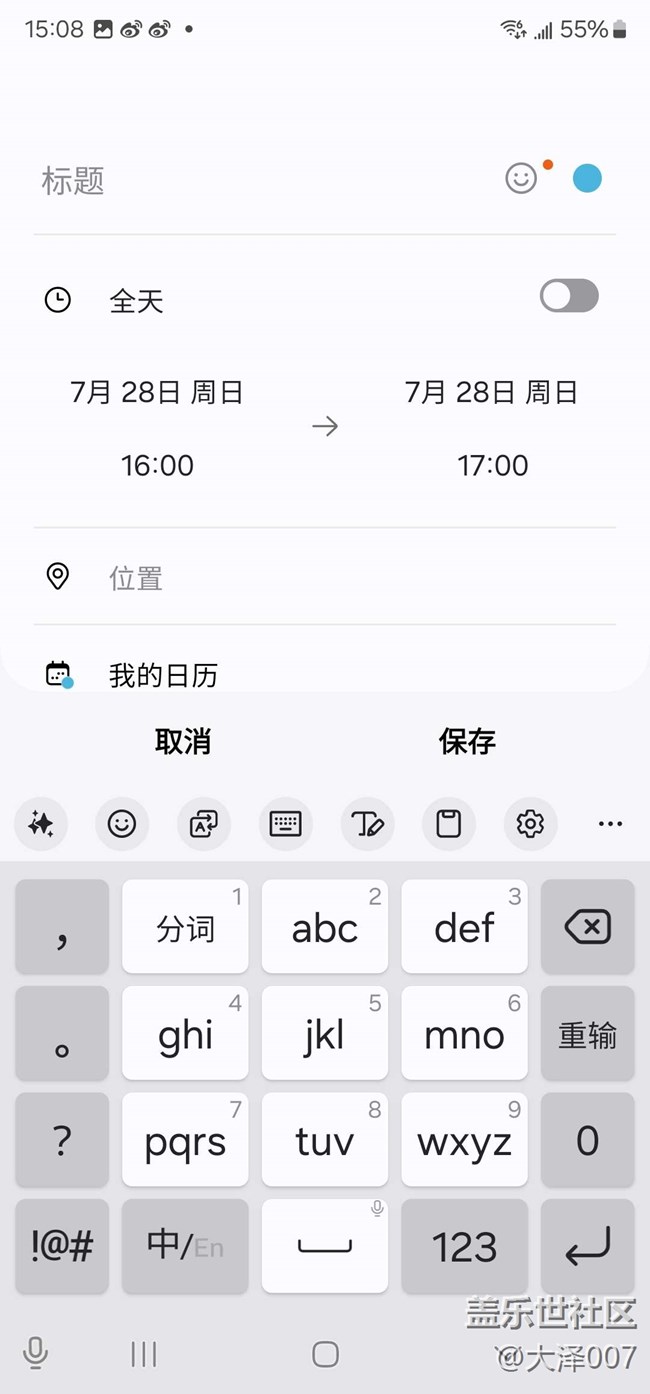The height and width of the screenshot is (1394, 650).
Task: Open the emoji keyboard from the toolbar
Action: (122, 824)
